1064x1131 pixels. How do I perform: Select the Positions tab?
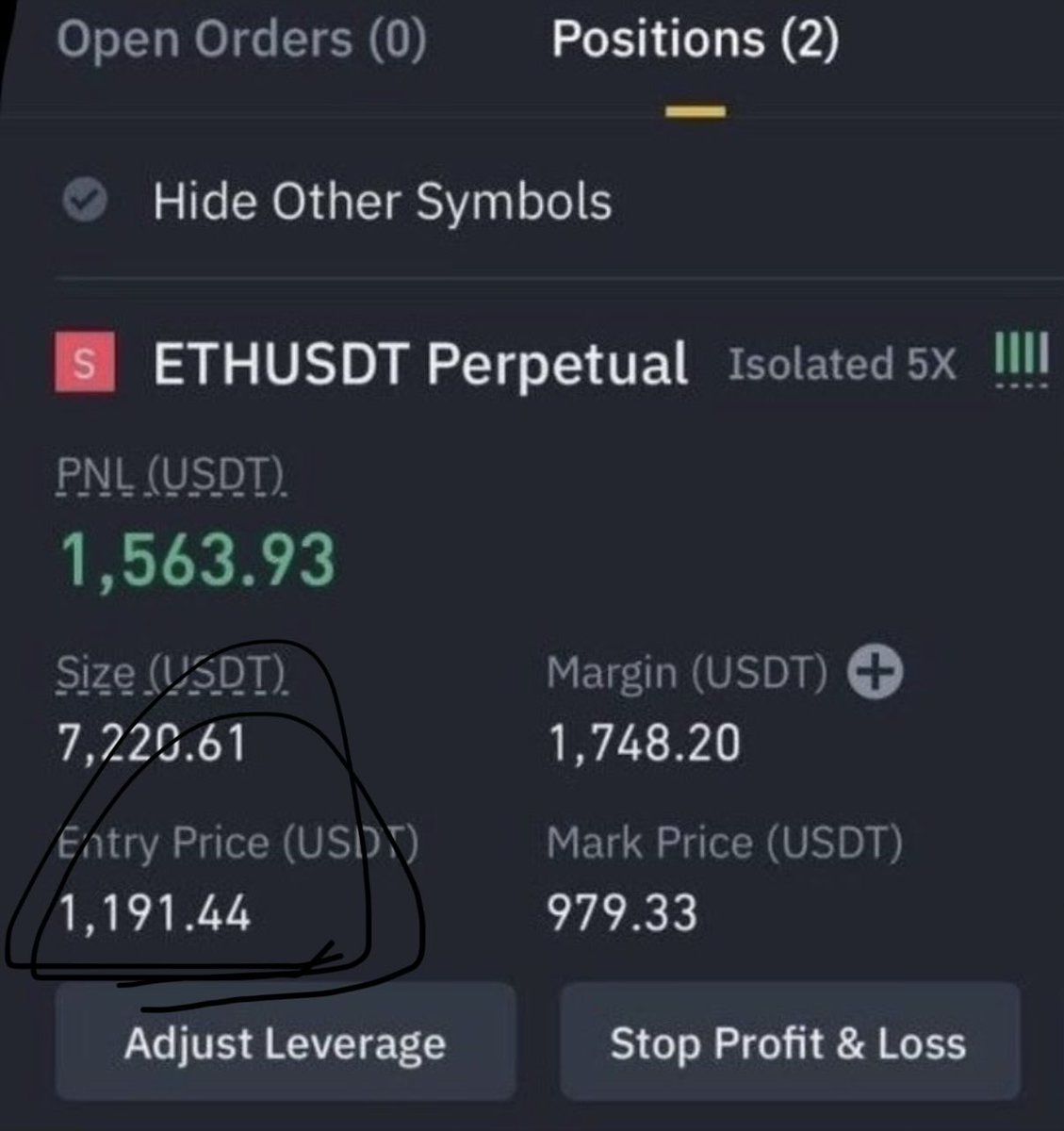[695, 40]
